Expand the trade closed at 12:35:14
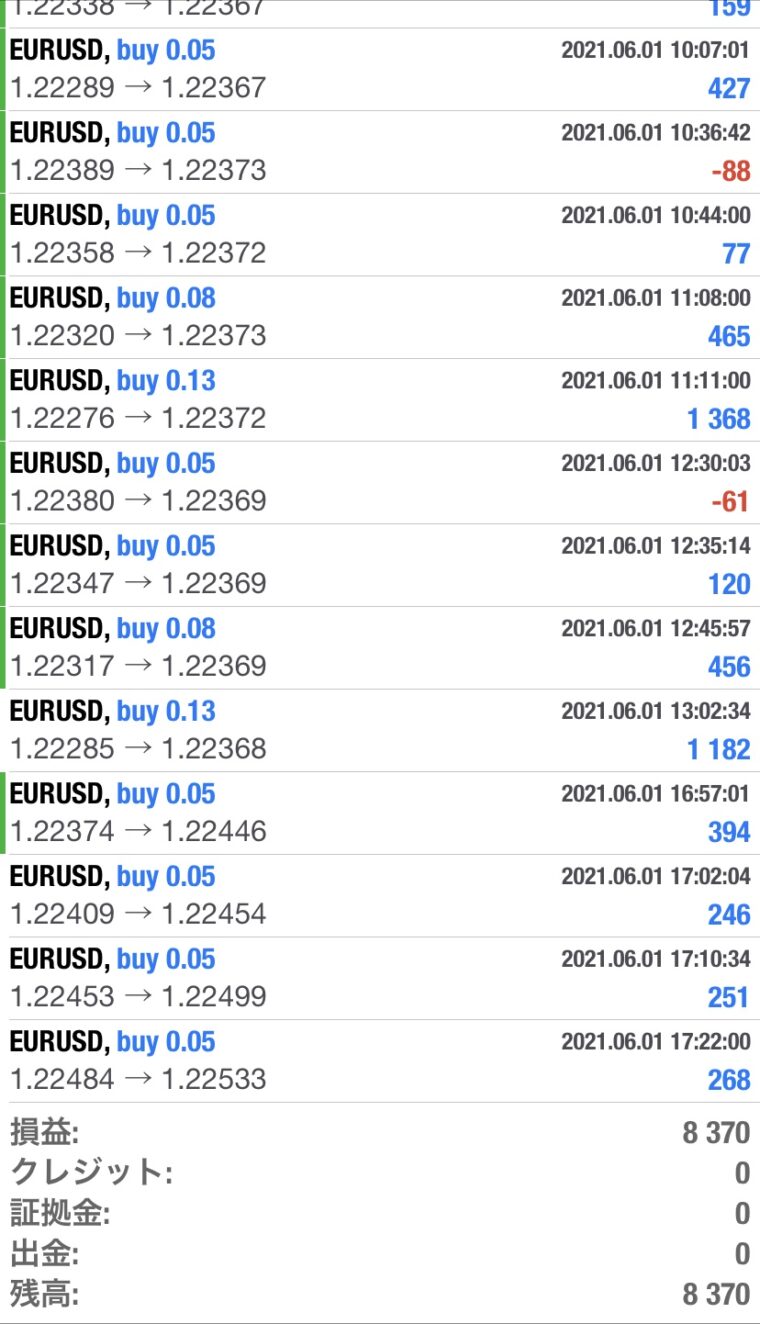 click(x=380, y=565)
